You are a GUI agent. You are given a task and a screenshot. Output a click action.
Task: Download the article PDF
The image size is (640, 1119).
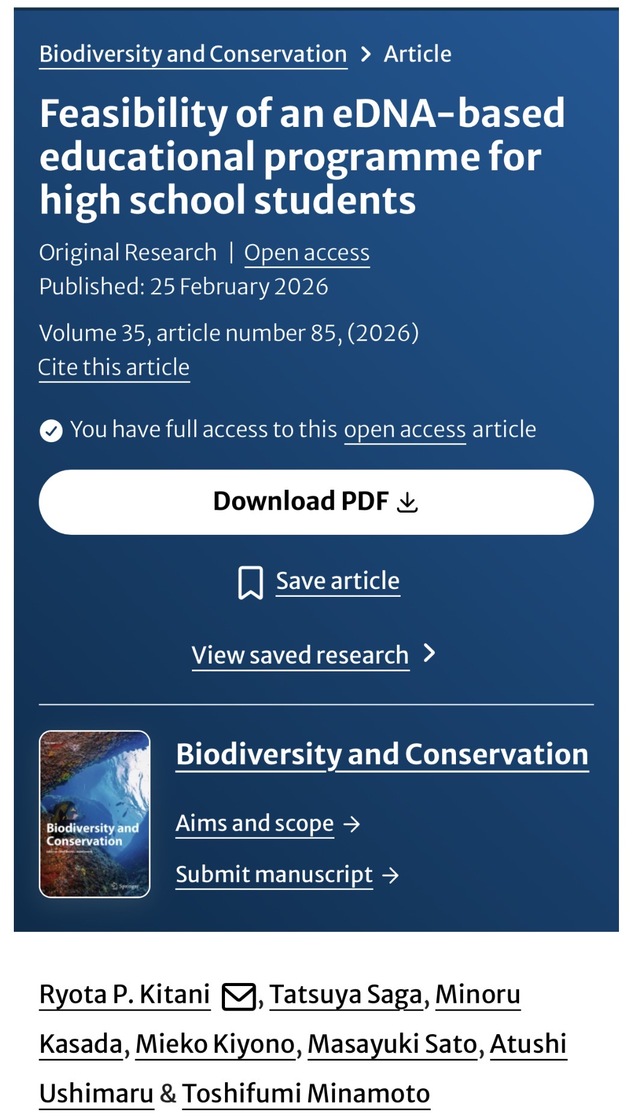coord(316,502)
